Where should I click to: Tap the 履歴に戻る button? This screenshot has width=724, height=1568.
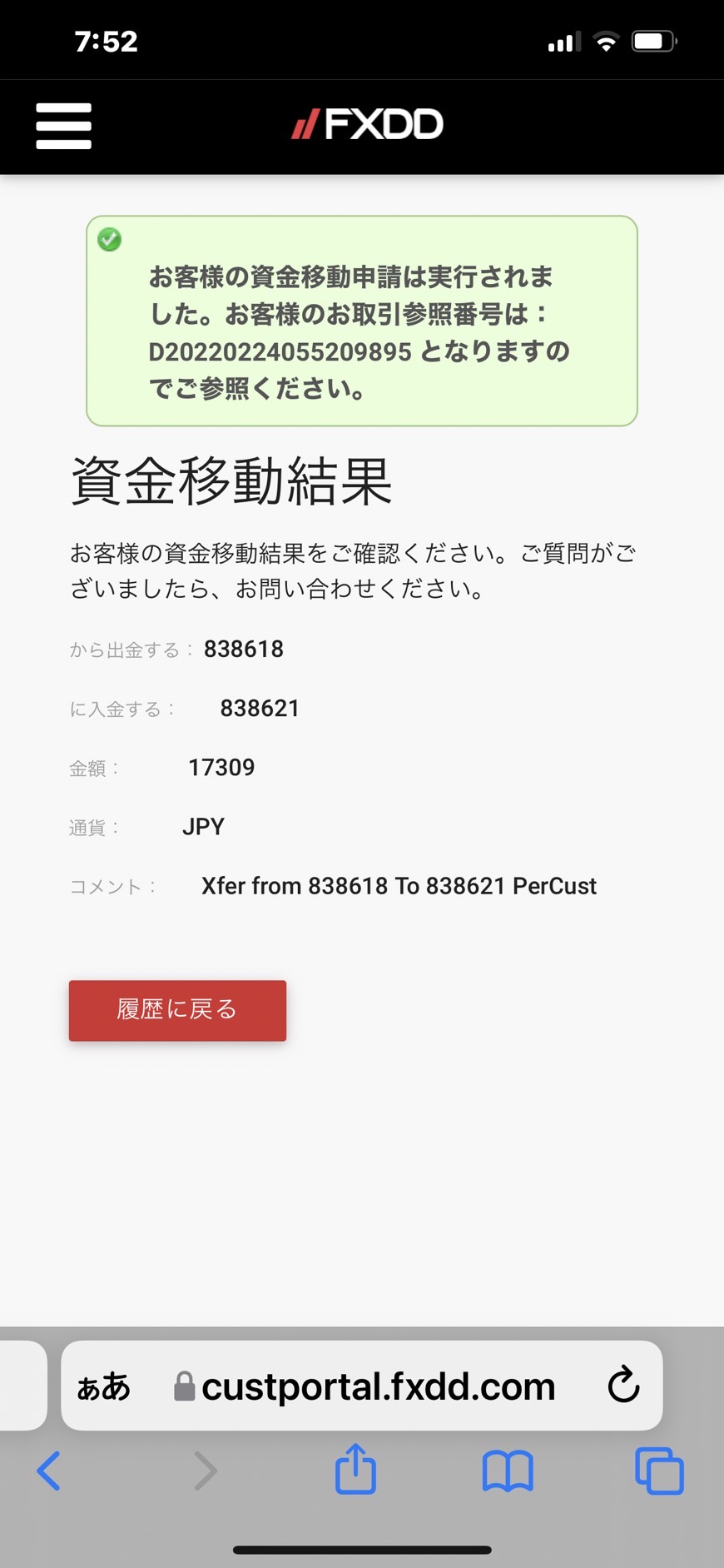point(177,1010)
